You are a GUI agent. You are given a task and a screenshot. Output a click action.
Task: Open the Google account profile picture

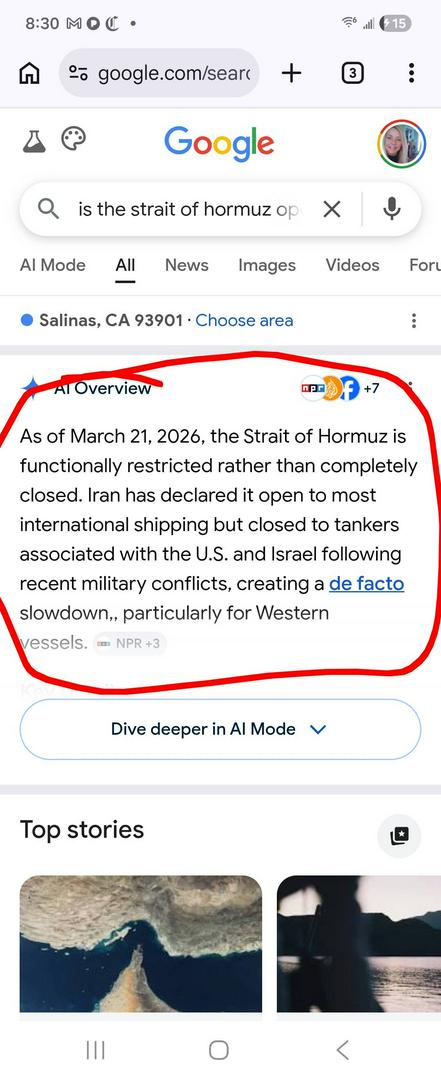(x=402, y=144)
